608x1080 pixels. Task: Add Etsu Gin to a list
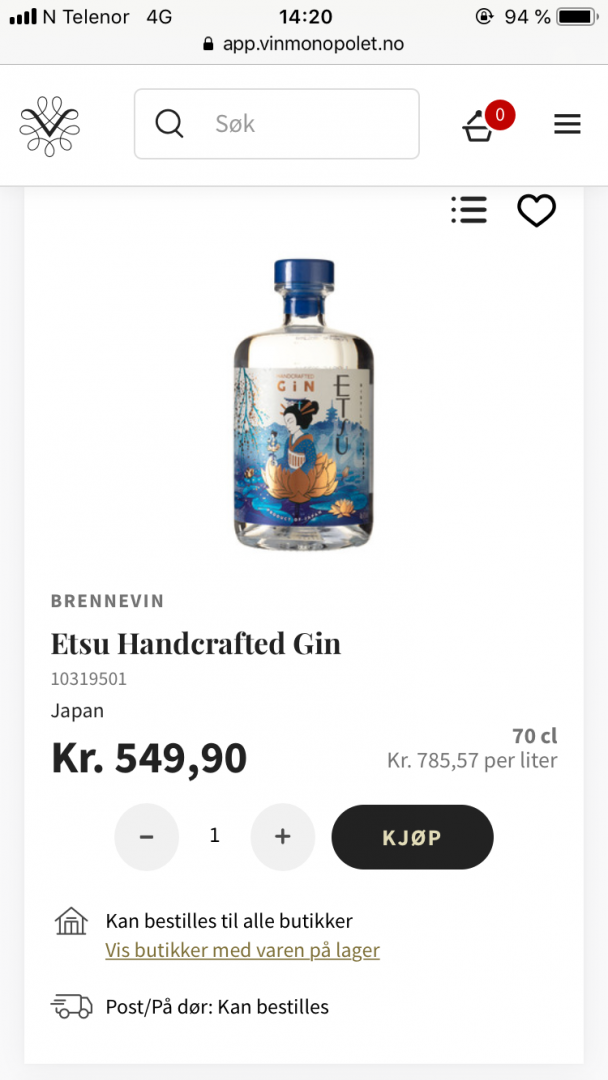pyautogui.click(x=468, y=210)
